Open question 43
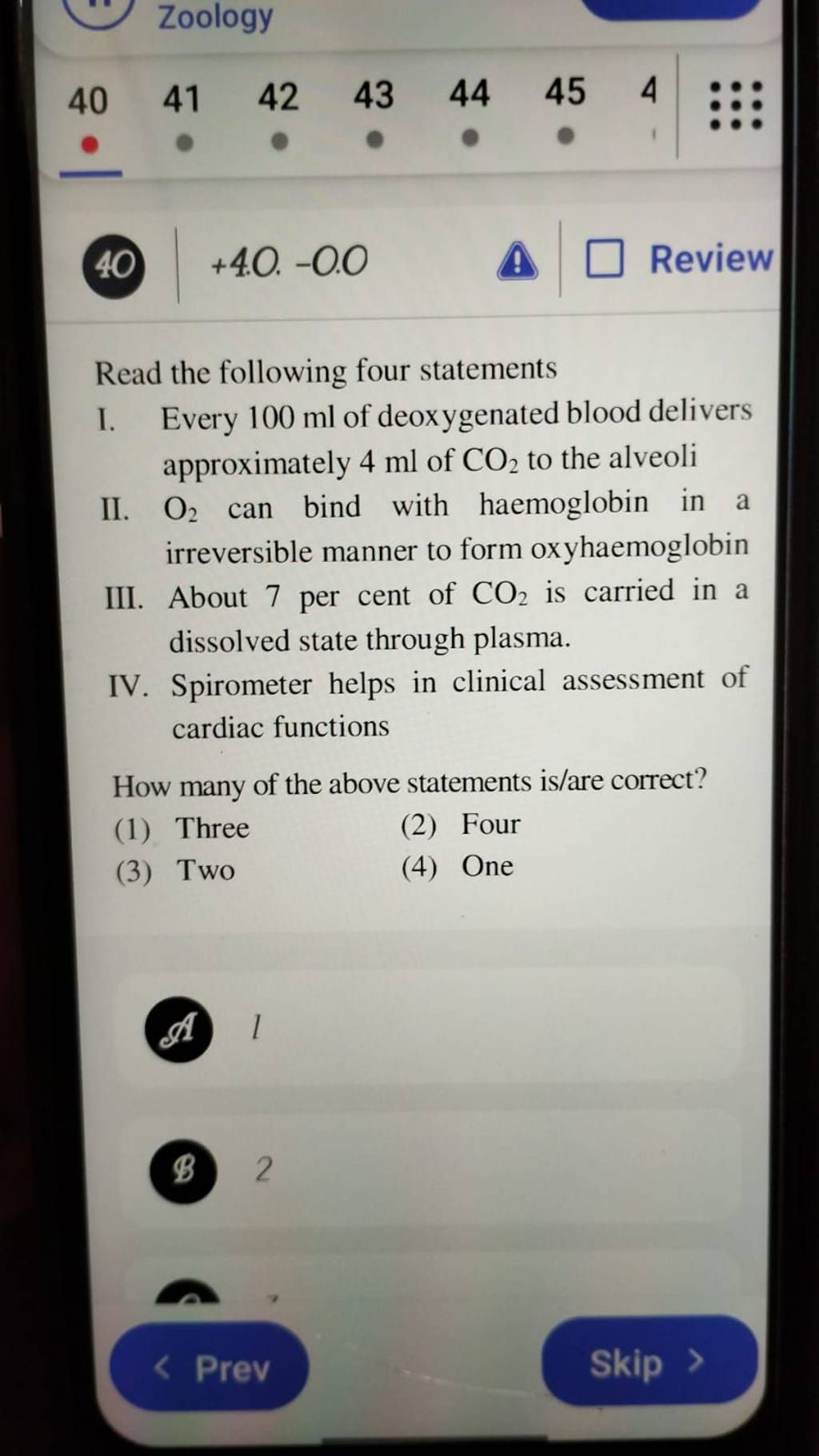 click(374, 113)
